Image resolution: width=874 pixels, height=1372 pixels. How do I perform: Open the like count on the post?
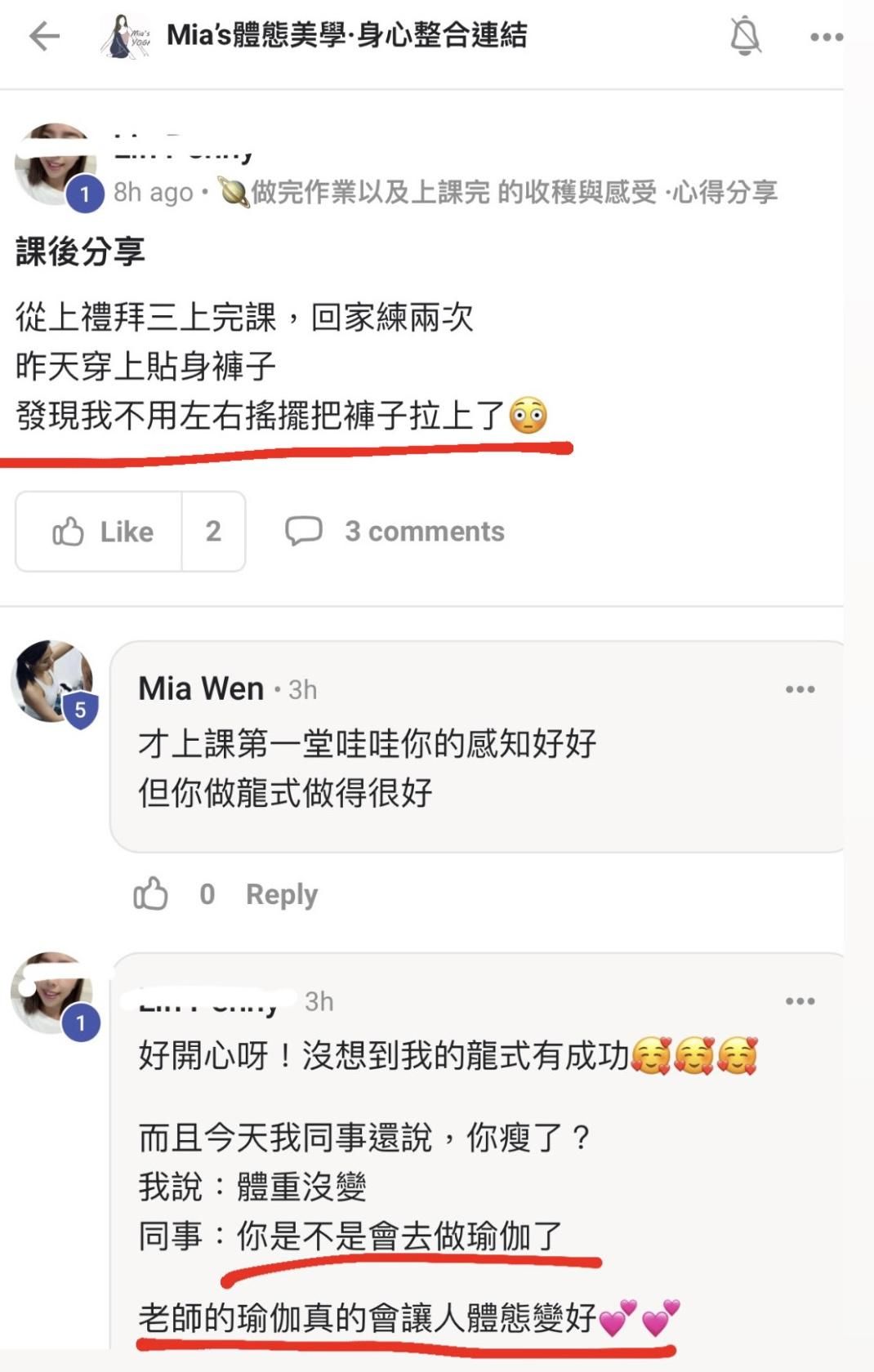213,532
